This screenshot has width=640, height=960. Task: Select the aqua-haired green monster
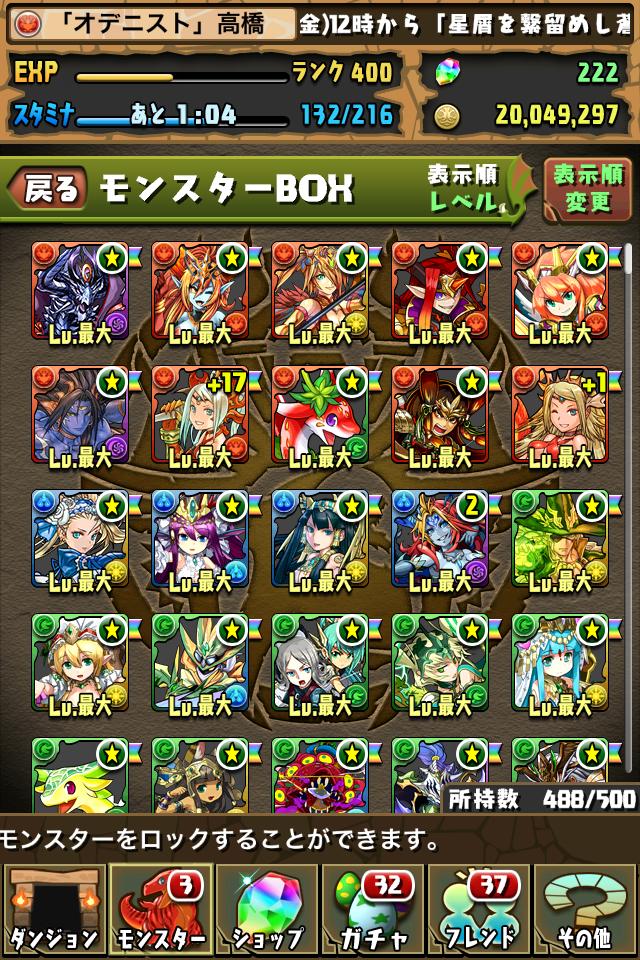tap(560, 665)
